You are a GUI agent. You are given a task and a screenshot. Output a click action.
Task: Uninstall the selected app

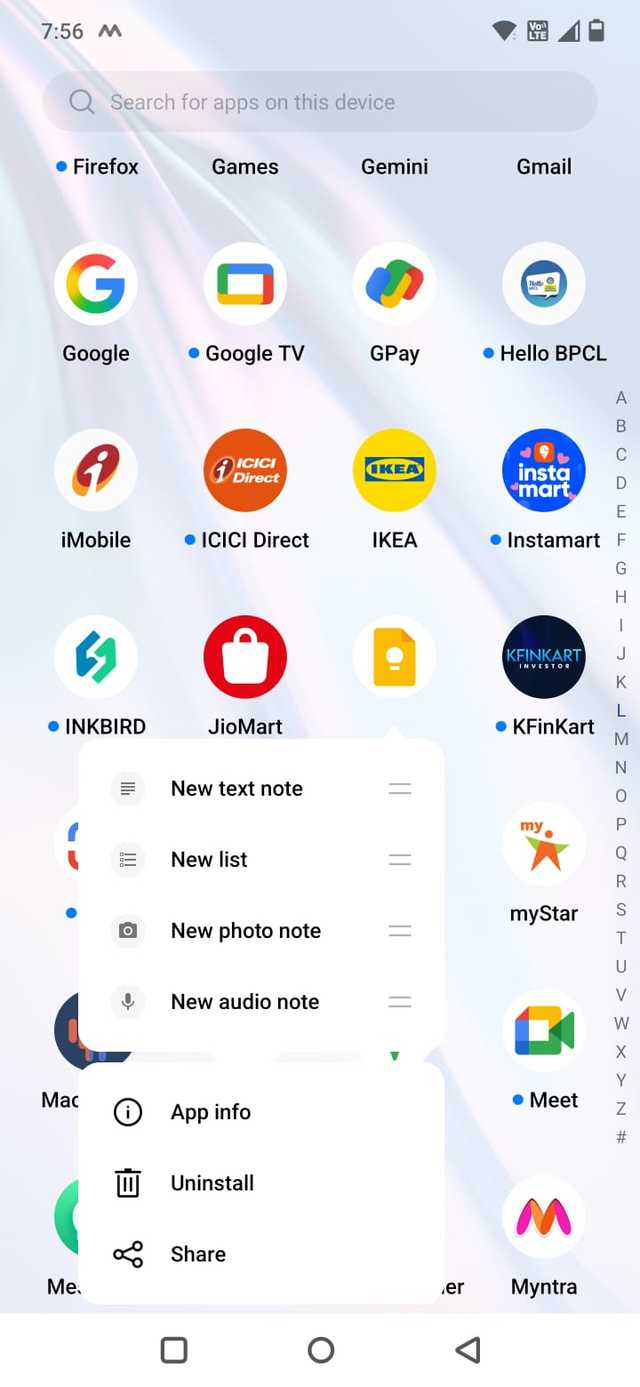point(212,1183)
